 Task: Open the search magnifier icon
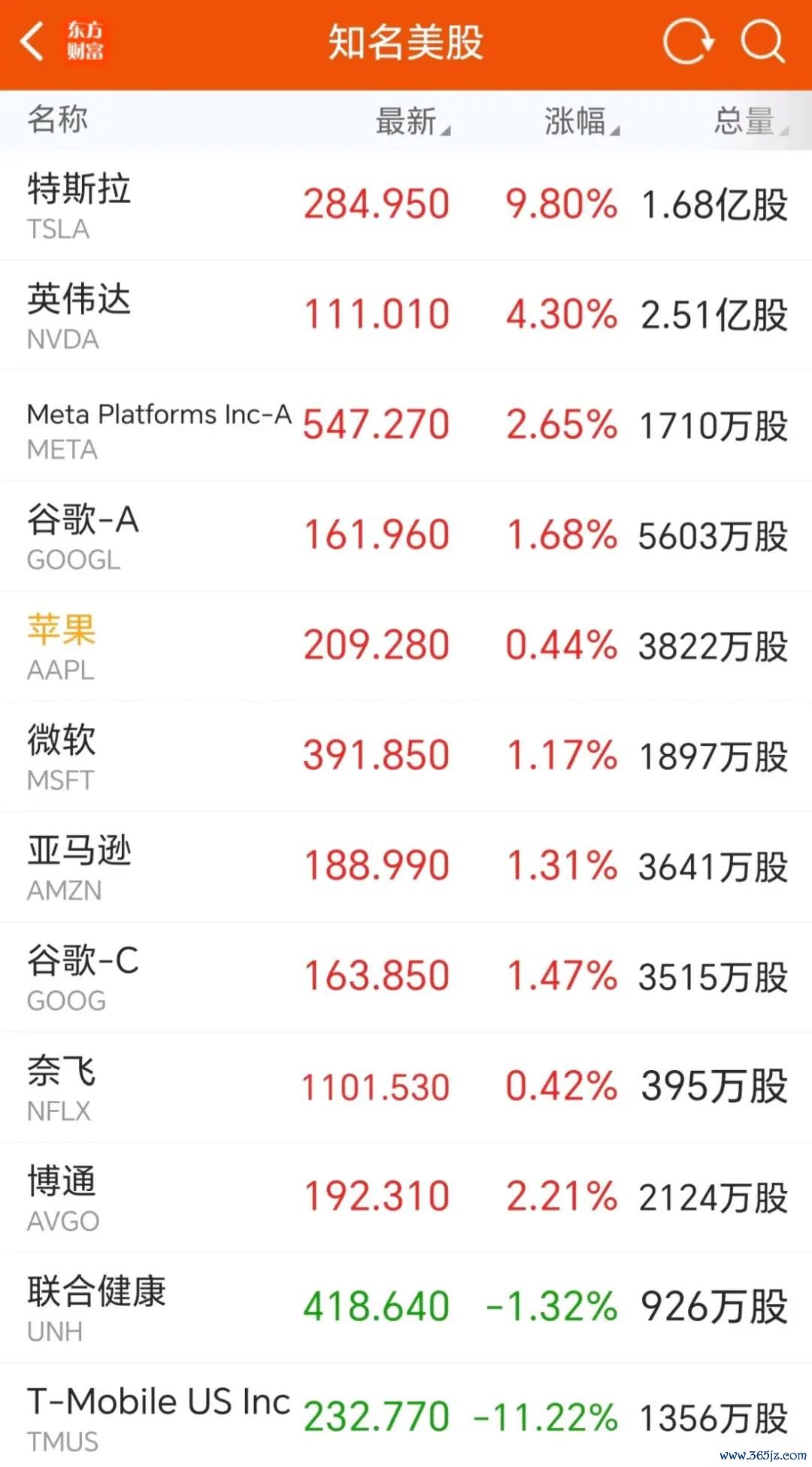click(762, 41)
